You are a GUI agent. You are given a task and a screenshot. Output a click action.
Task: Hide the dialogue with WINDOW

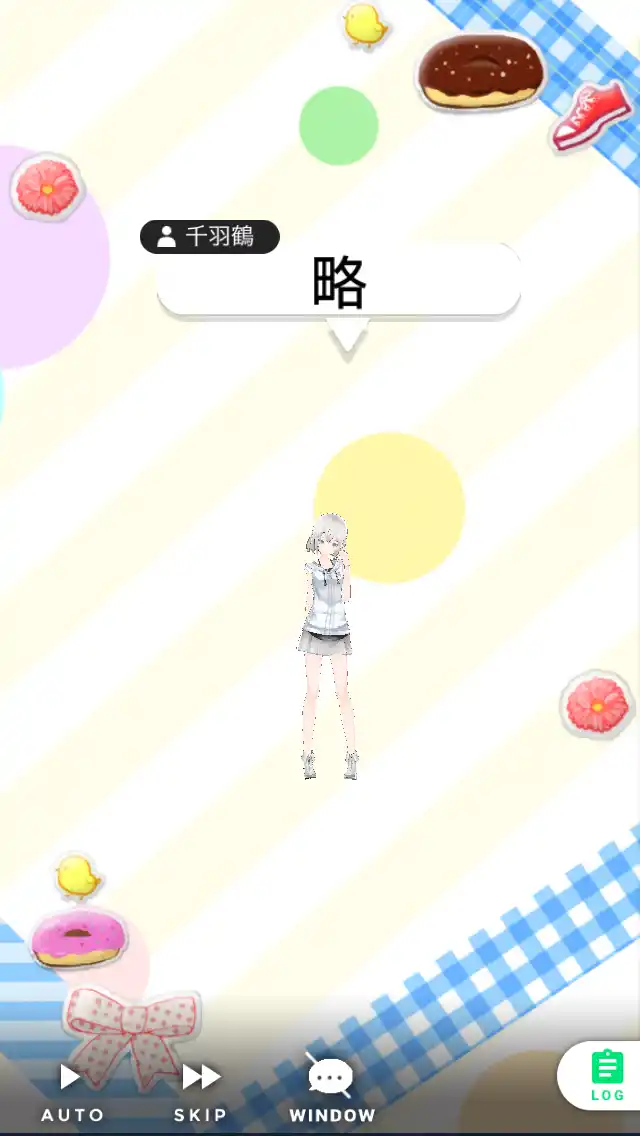[331, 1088]
